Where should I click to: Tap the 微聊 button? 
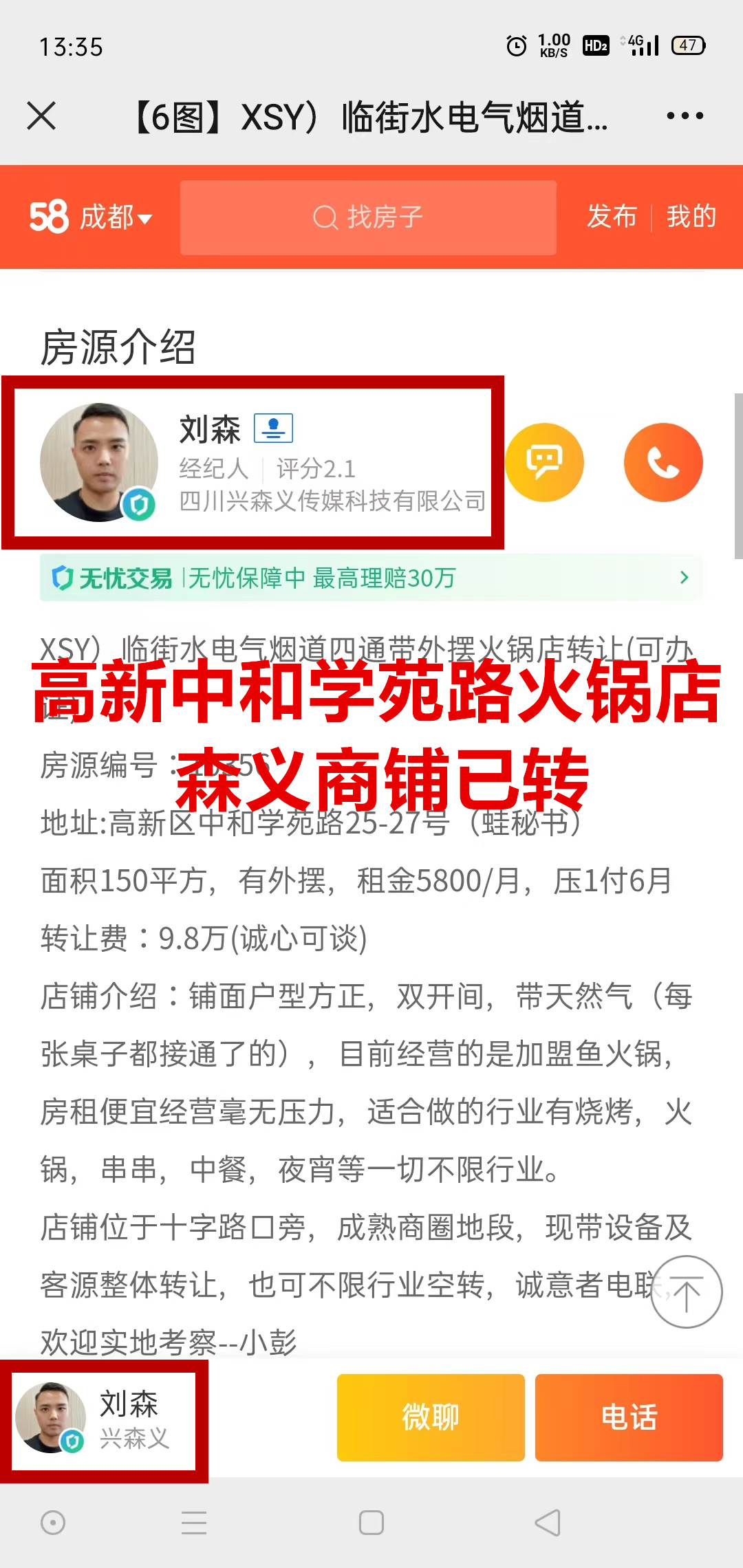point(431,1417)
